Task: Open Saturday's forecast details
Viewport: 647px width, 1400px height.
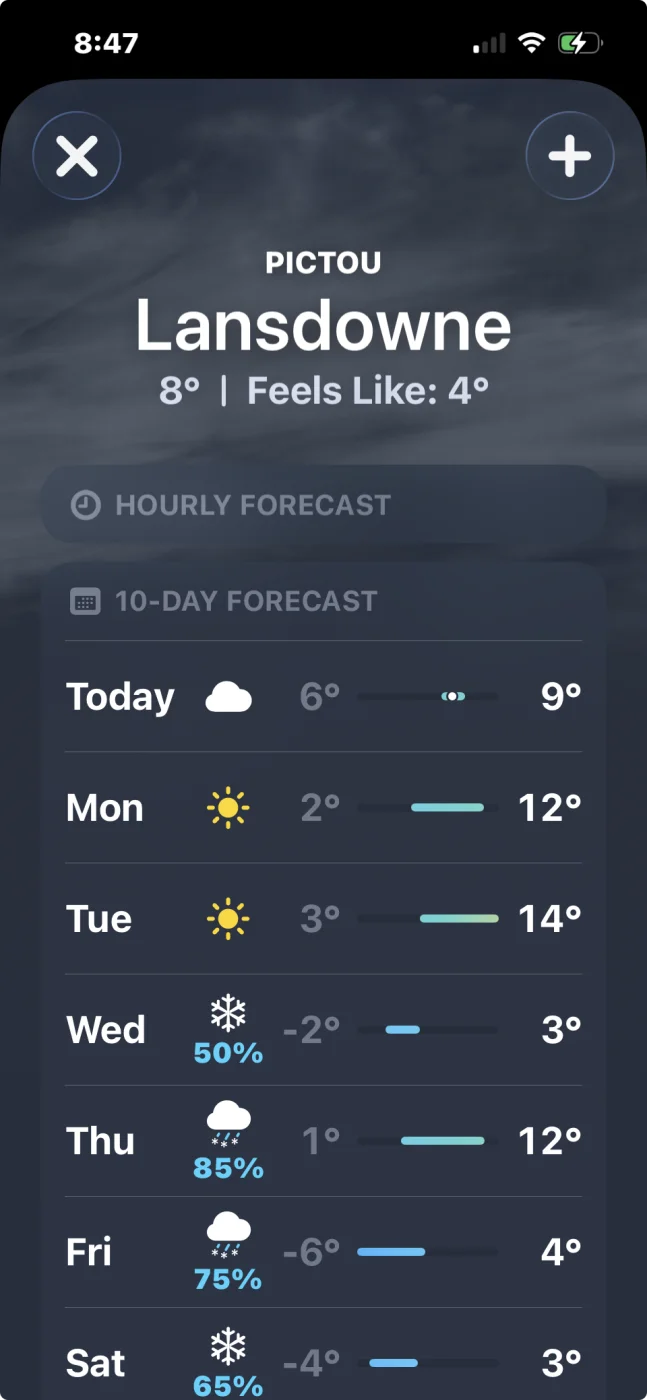Action: coord(323,1362)
